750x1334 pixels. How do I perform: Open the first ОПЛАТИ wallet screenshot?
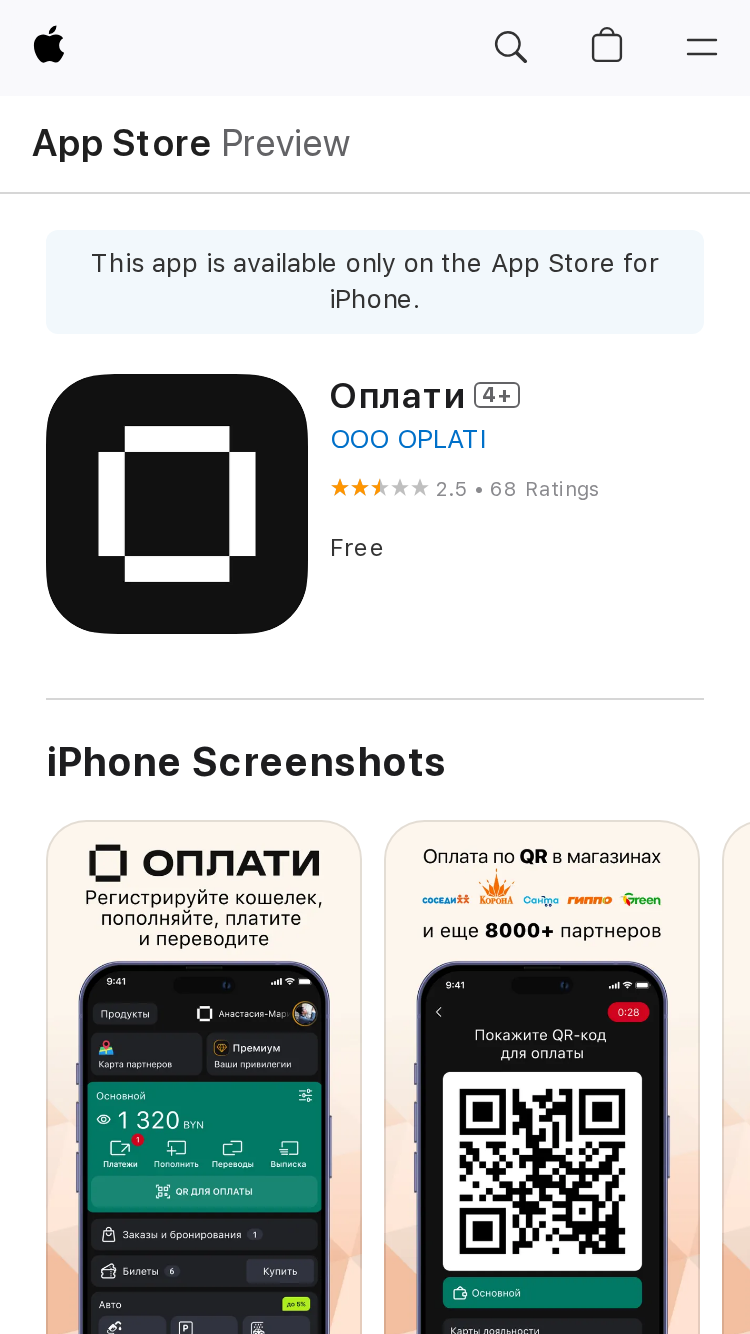coord(204,1077)
